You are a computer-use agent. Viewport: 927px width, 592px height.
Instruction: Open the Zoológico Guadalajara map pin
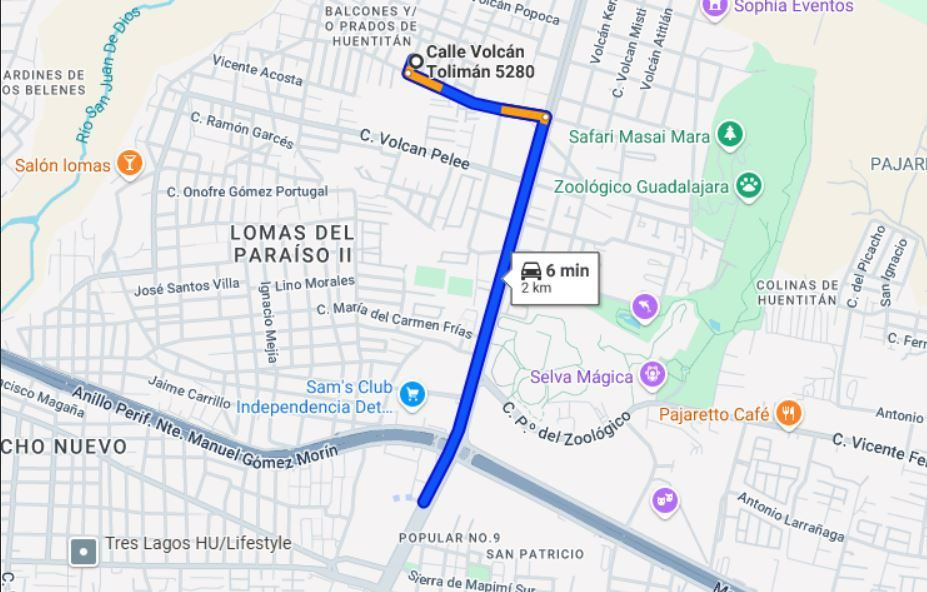tap(749, 187)
